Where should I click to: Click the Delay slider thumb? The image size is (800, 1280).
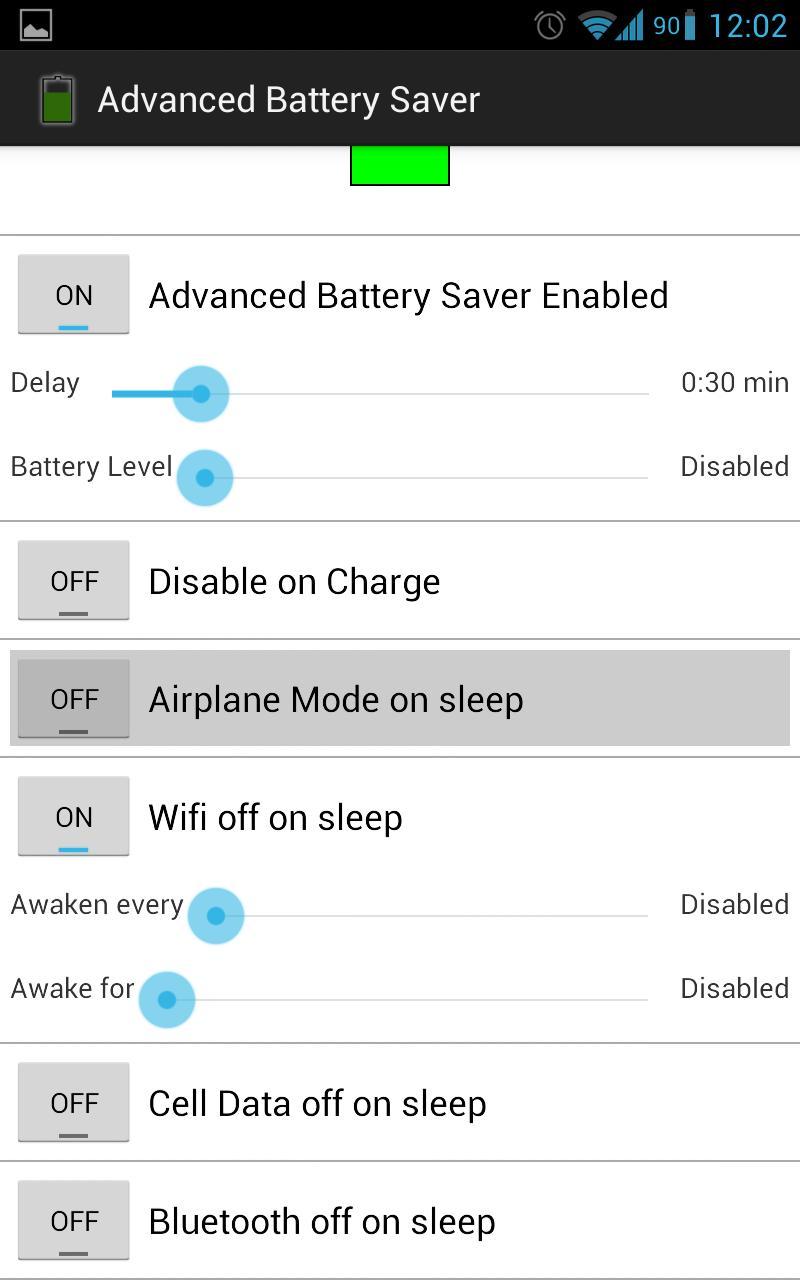pyautogui.click(x=200, y=393)
